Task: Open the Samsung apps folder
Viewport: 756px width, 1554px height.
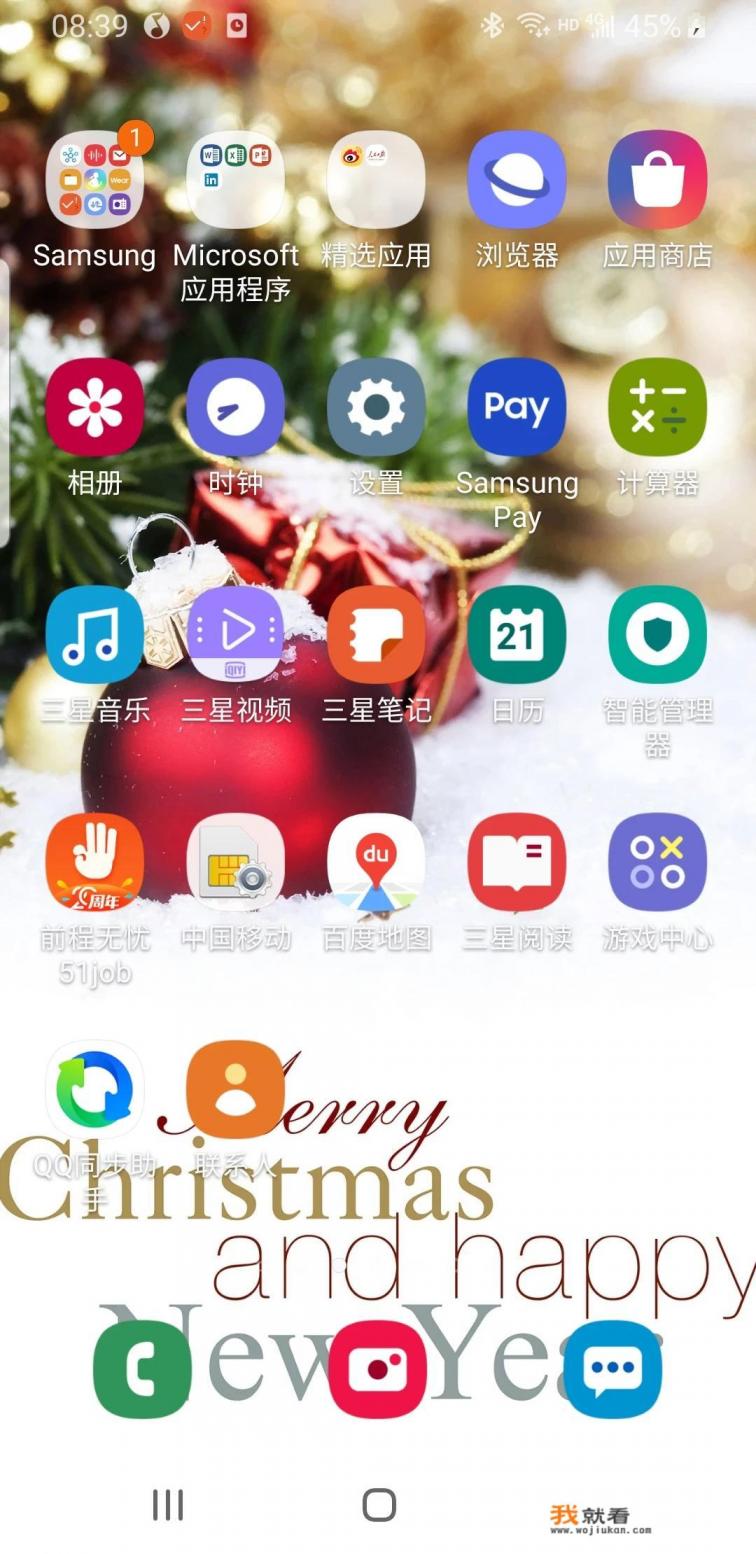Action: pos(94,180)
